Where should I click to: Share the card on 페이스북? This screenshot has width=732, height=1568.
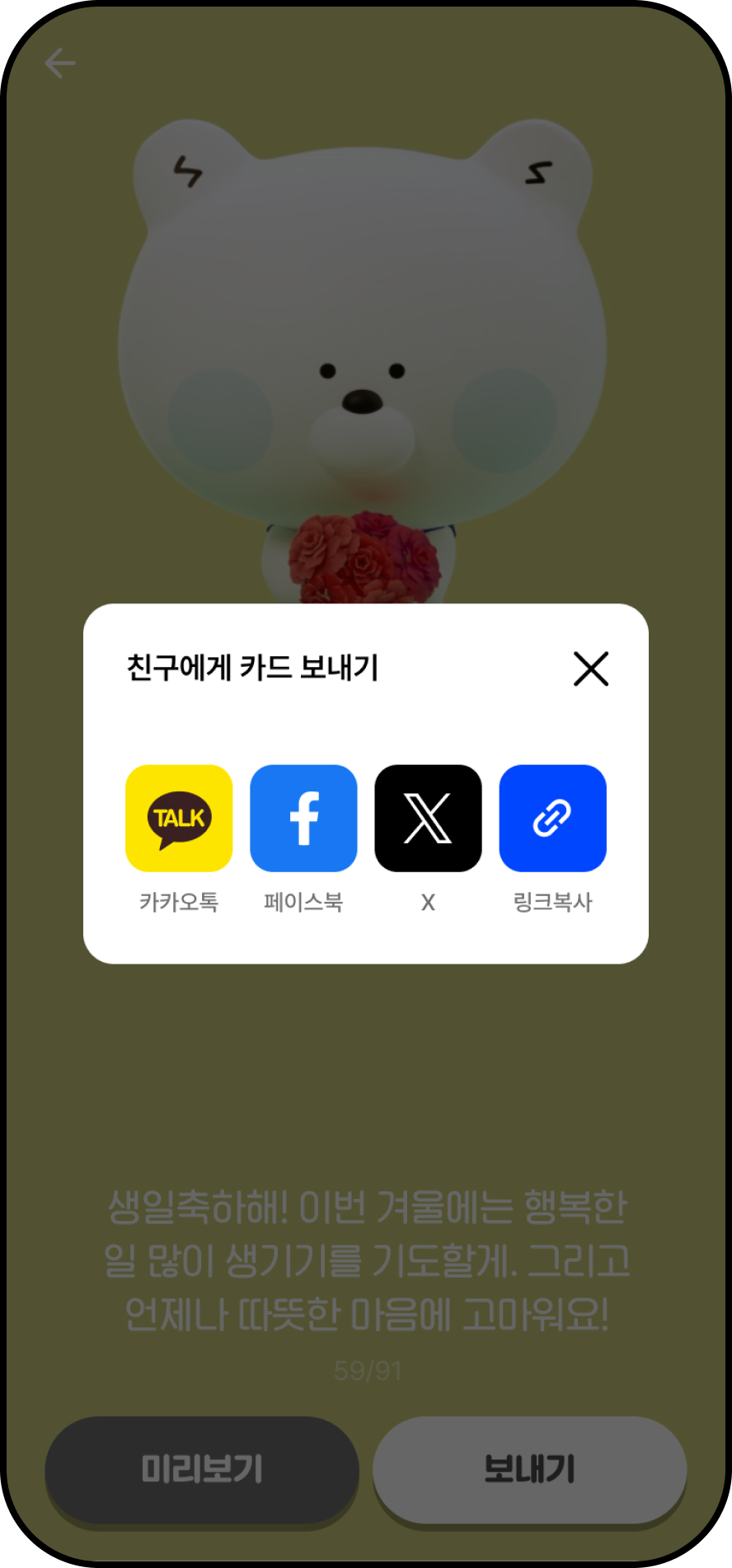tap(303, 818)
